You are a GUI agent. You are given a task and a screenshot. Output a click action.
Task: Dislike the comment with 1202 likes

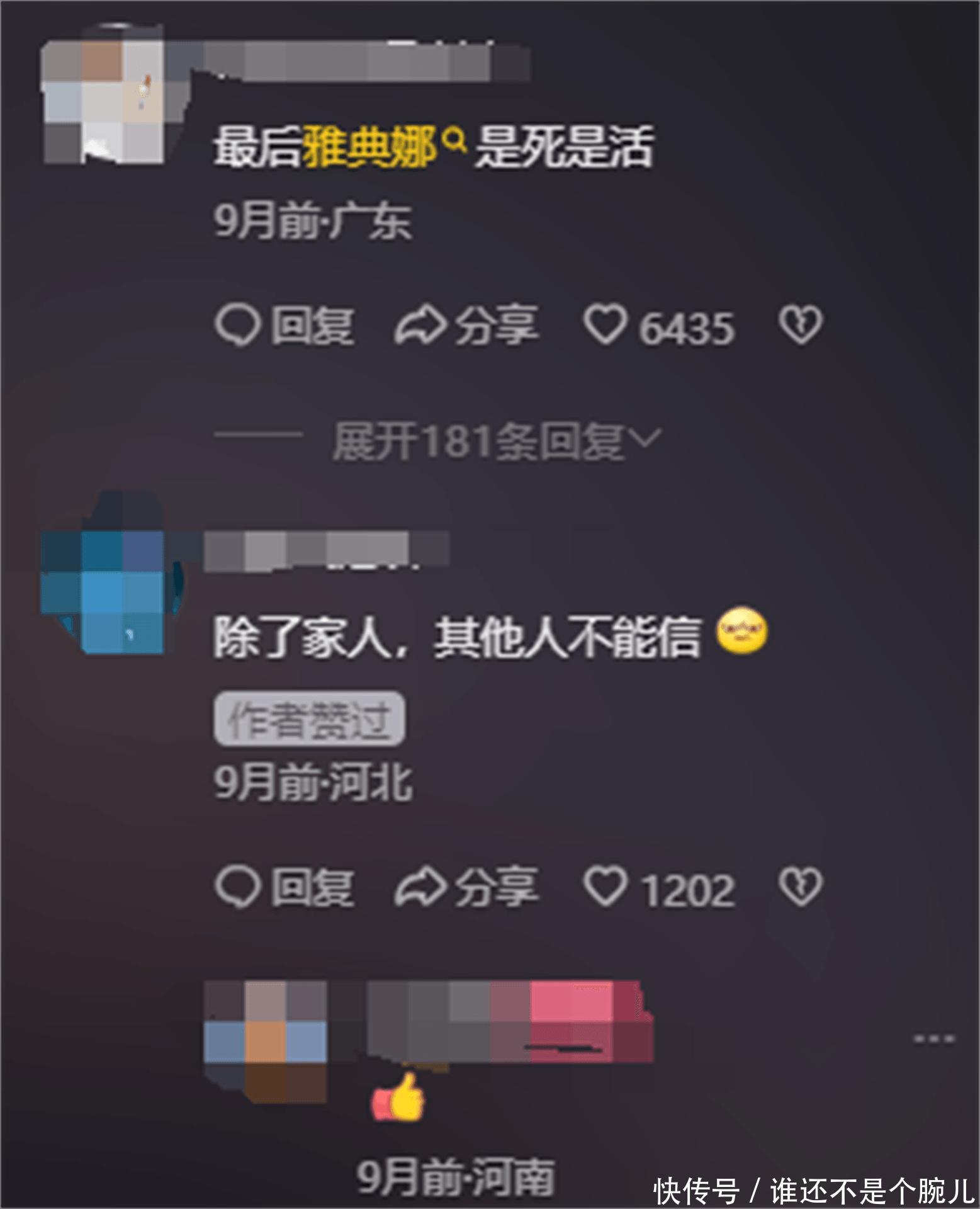pyautogui.click(x=800, y=887)
